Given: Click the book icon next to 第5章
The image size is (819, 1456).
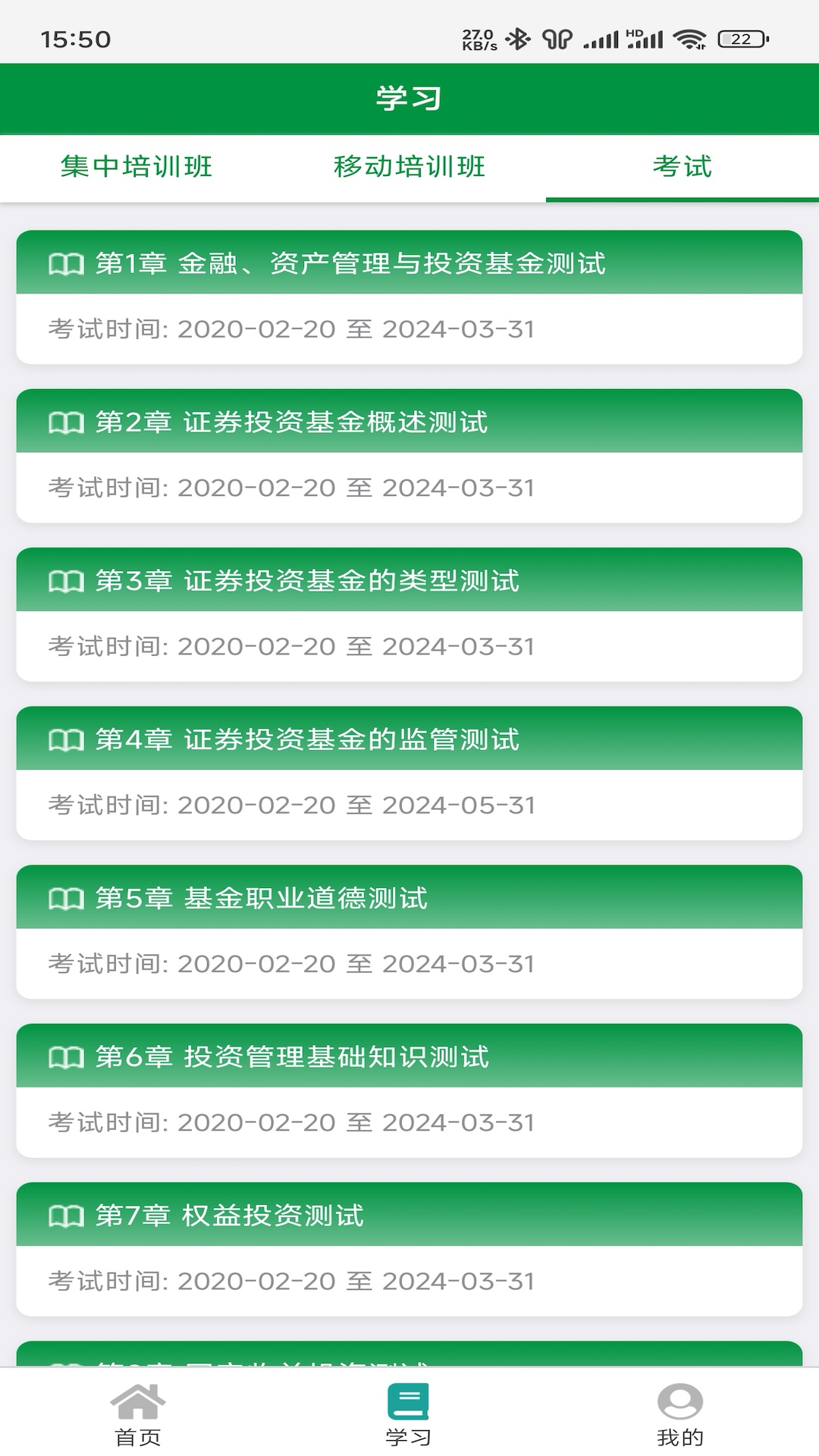Looking at the screenshot, I should [68, 898].
